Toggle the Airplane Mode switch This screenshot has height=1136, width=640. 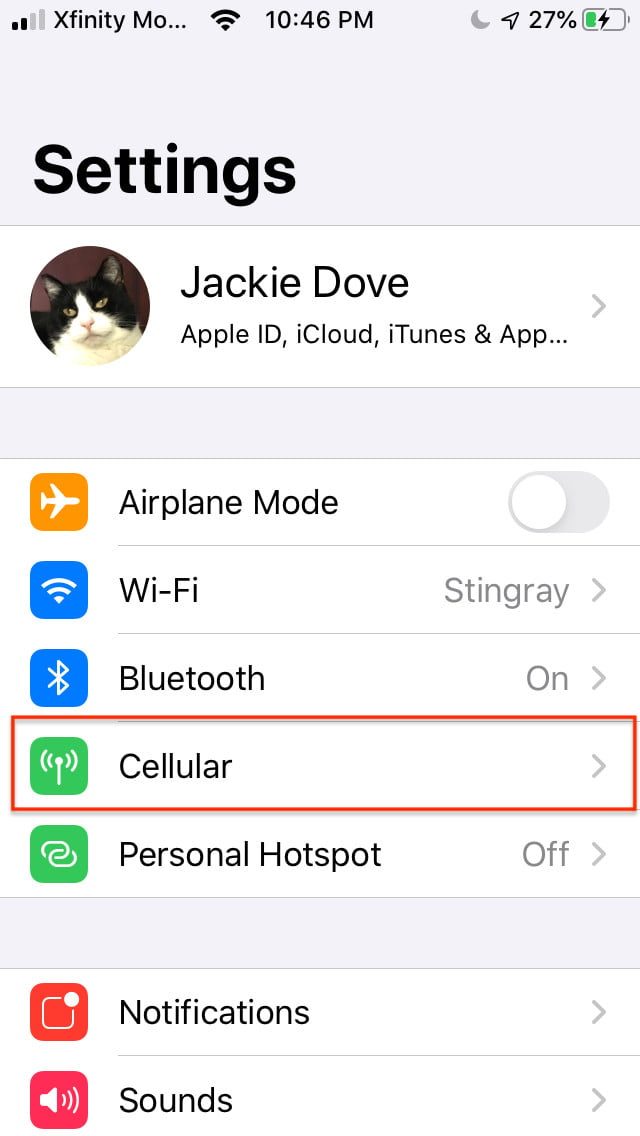click(x=558, y=502)
